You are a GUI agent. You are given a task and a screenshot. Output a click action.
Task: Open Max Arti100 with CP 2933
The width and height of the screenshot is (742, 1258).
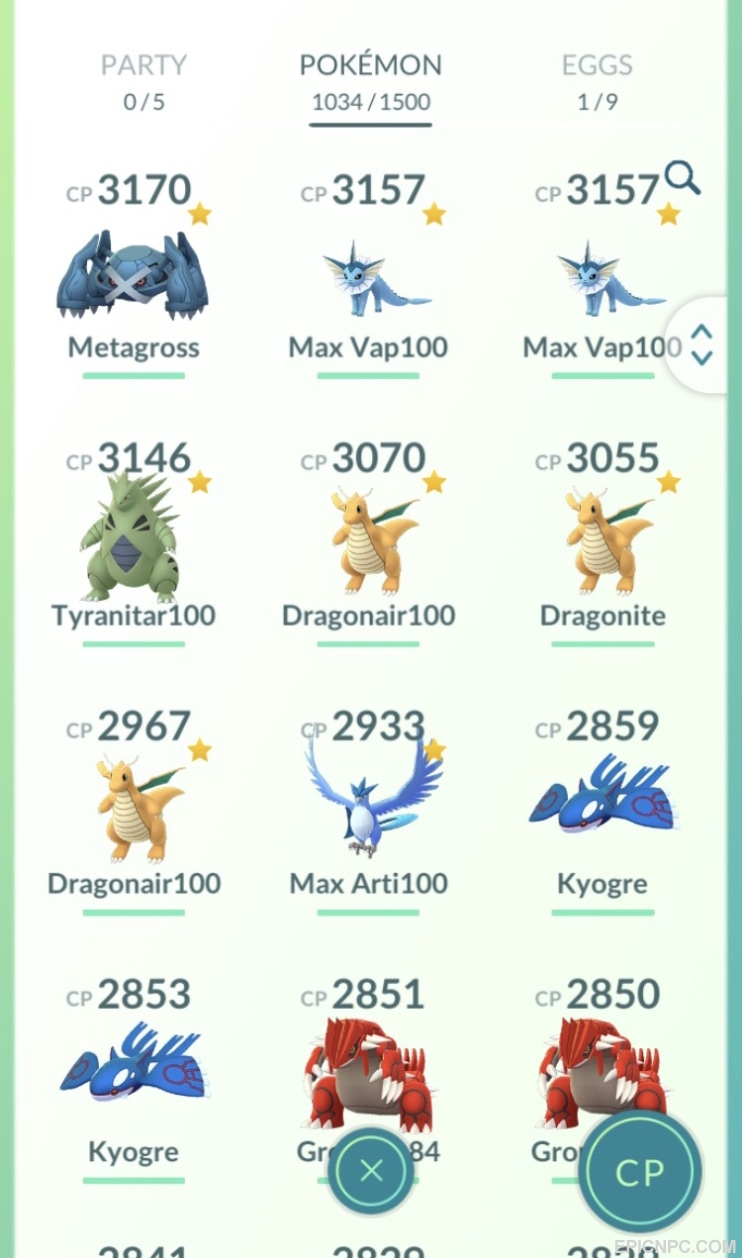(x=368, y=811)
